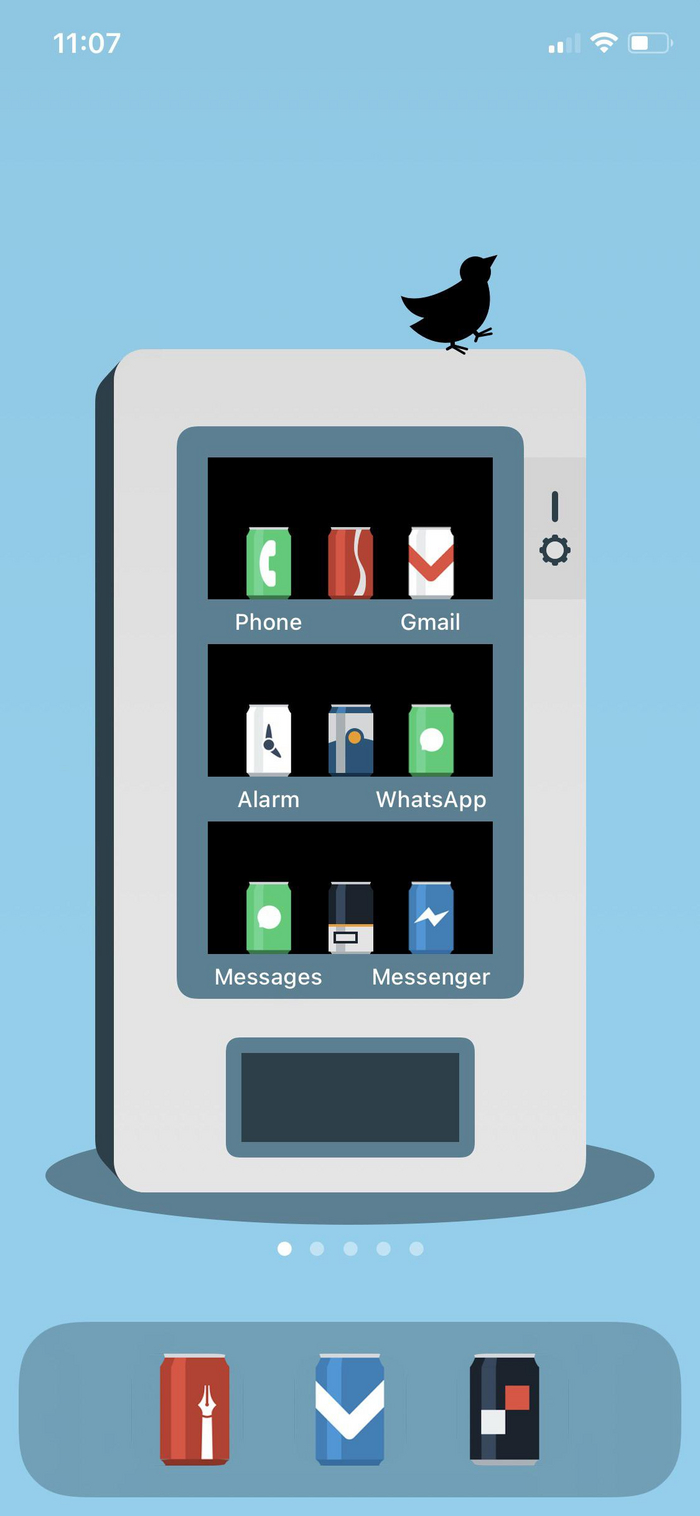
Task: Tap the second page indicator dot
Action: (x=317, y=1248)
